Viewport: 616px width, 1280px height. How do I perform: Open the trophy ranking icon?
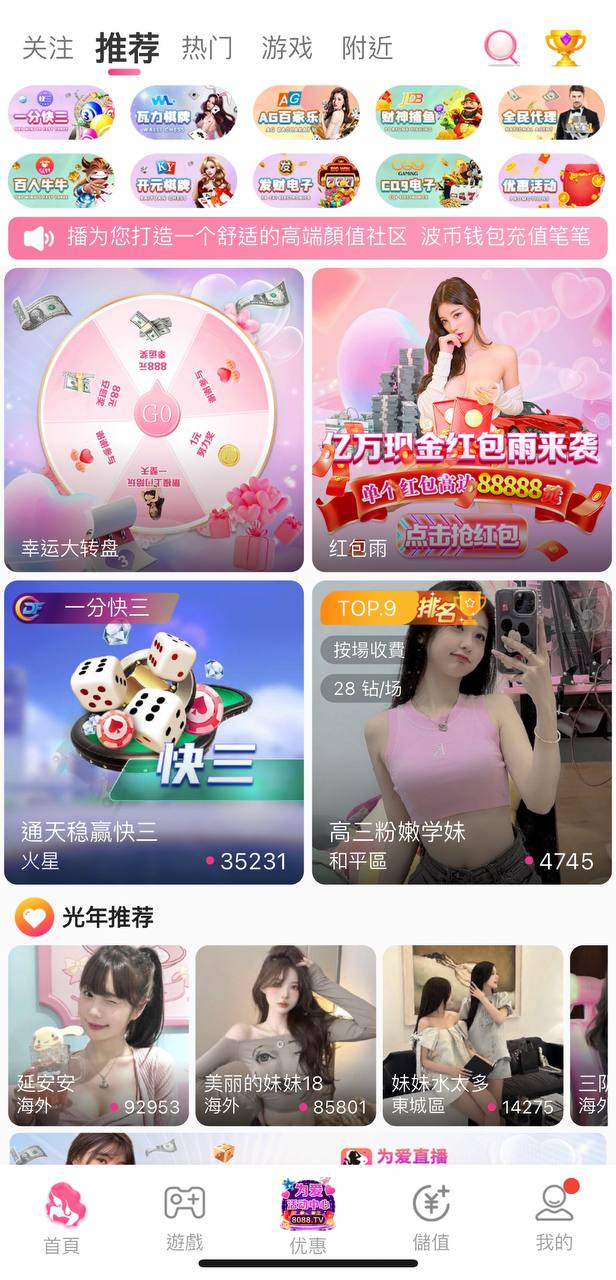click(565, 47)
